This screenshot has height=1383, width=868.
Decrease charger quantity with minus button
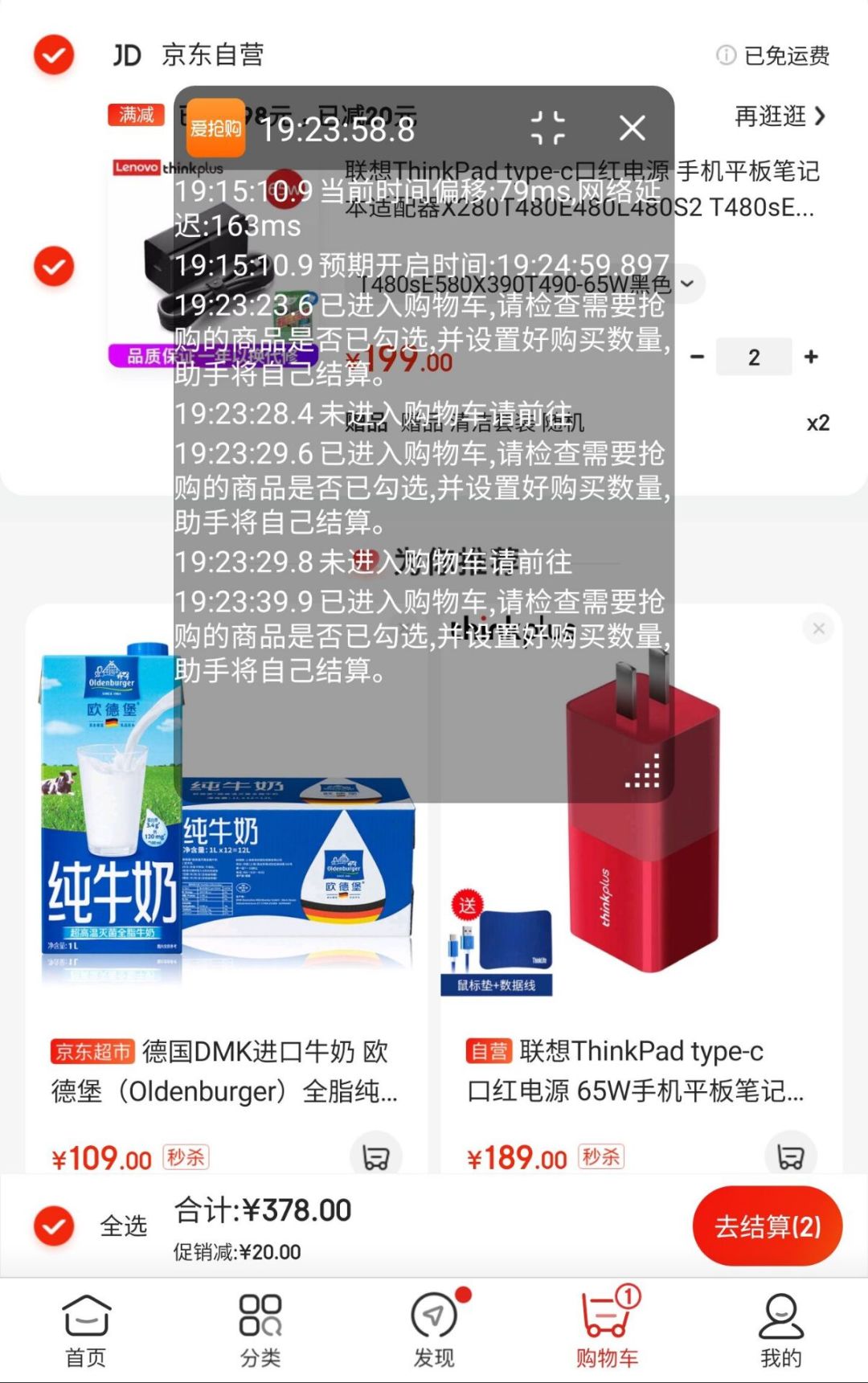click(697, 357)
